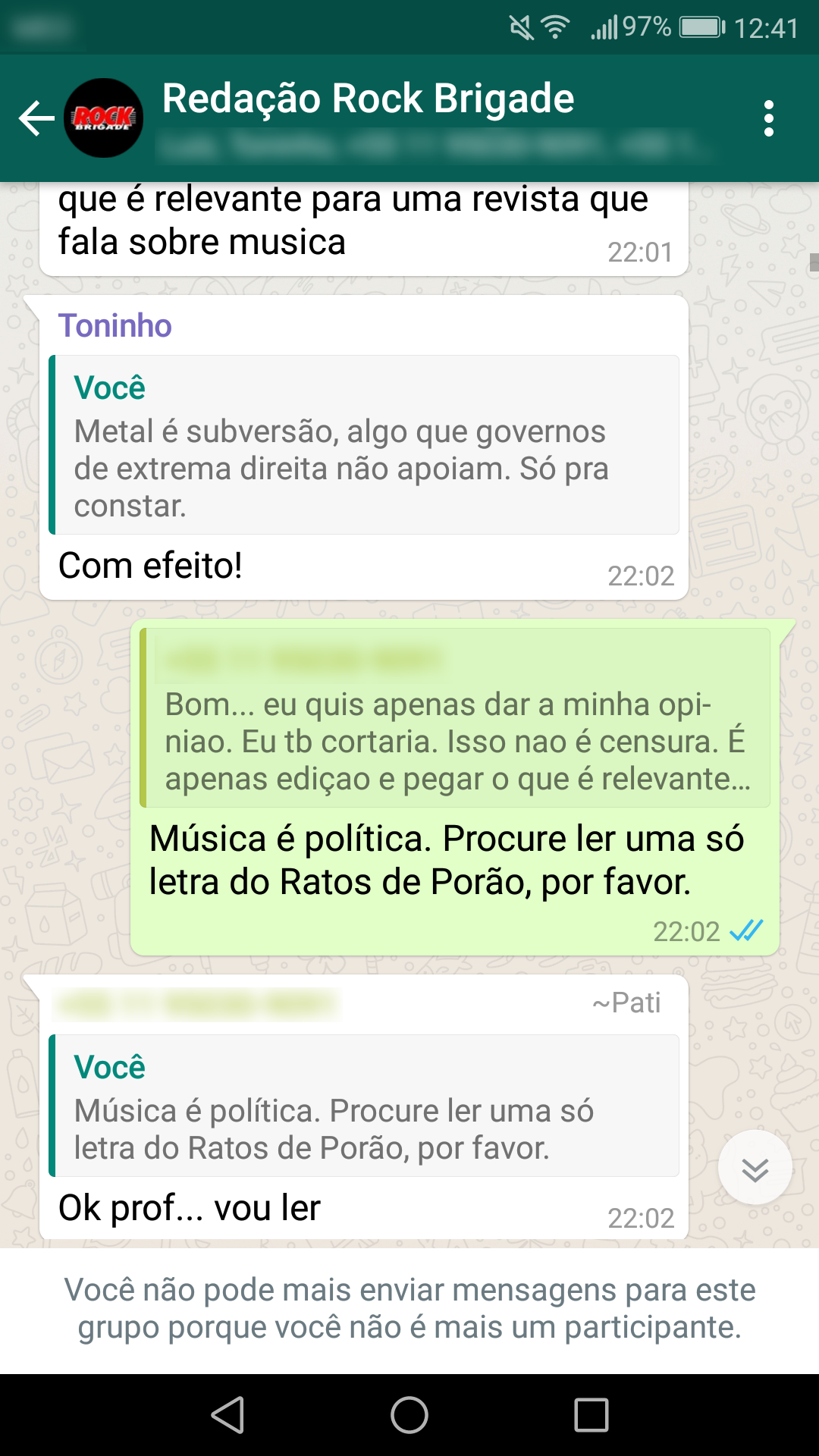
Task: Go back to the chat list
Action: [x=36, y=118]
